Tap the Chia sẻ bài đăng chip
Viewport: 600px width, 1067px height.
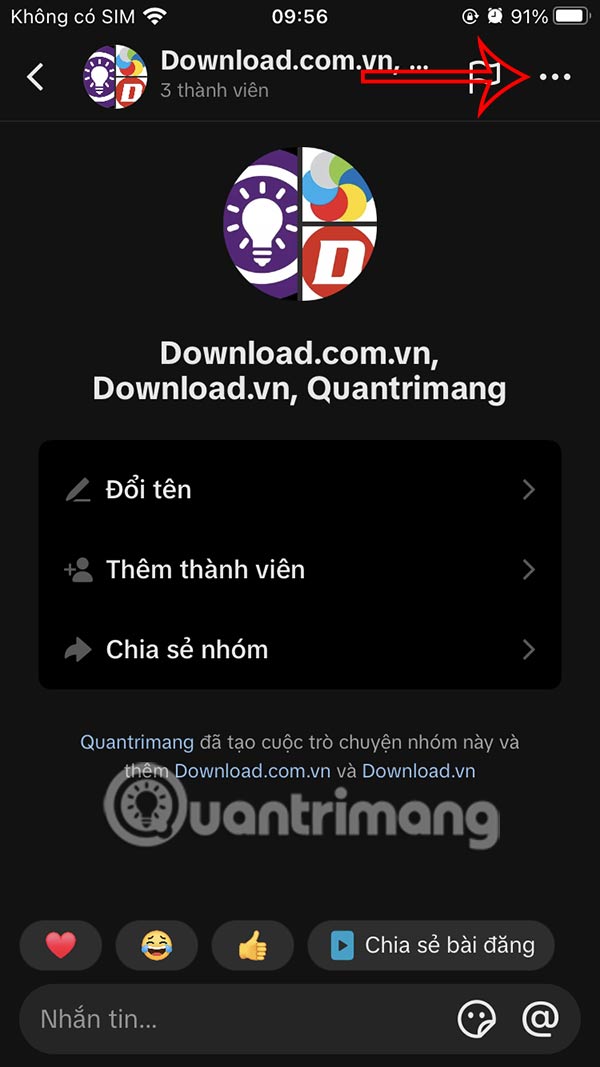click(x=431, y=945)
